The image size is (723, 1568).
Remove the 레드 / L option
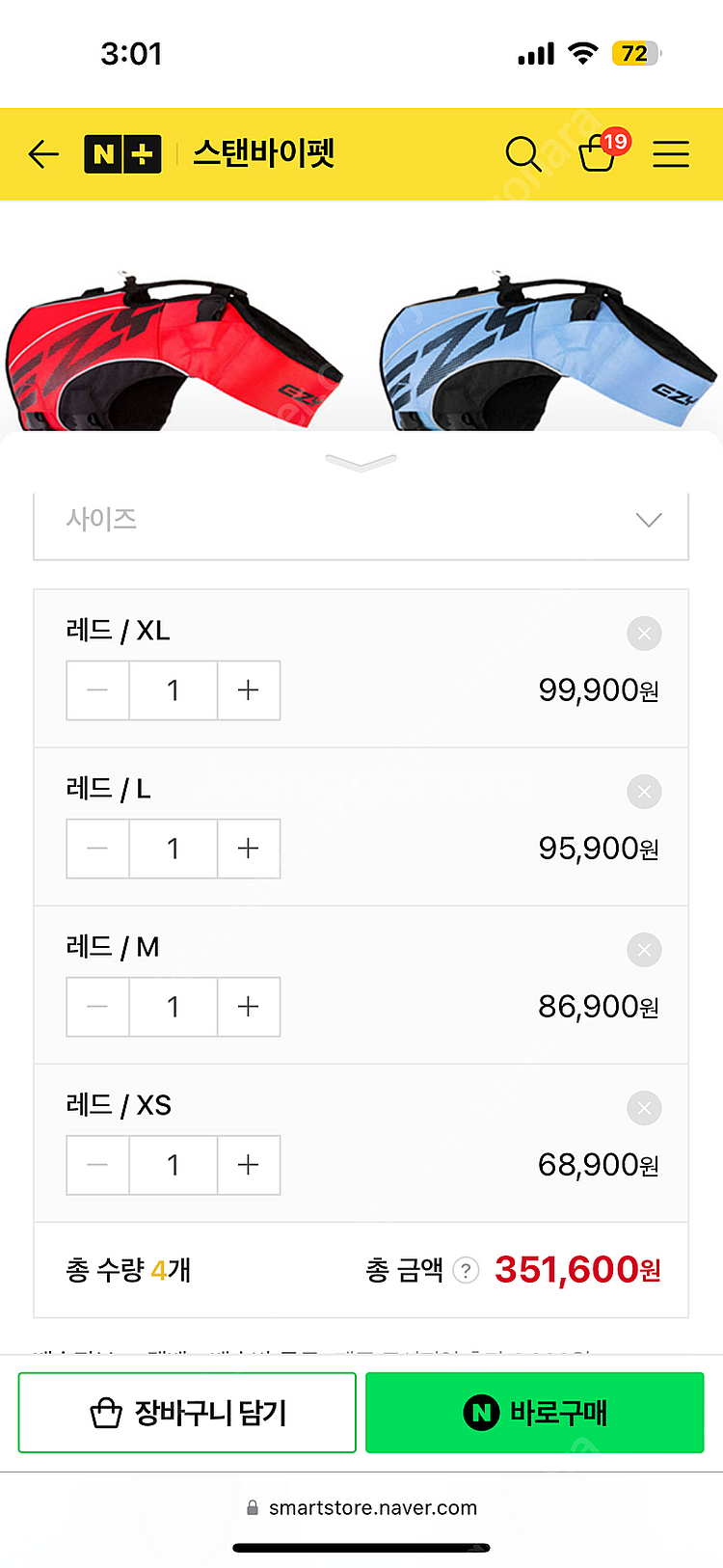pyautogui.click(x=644, y=792)
